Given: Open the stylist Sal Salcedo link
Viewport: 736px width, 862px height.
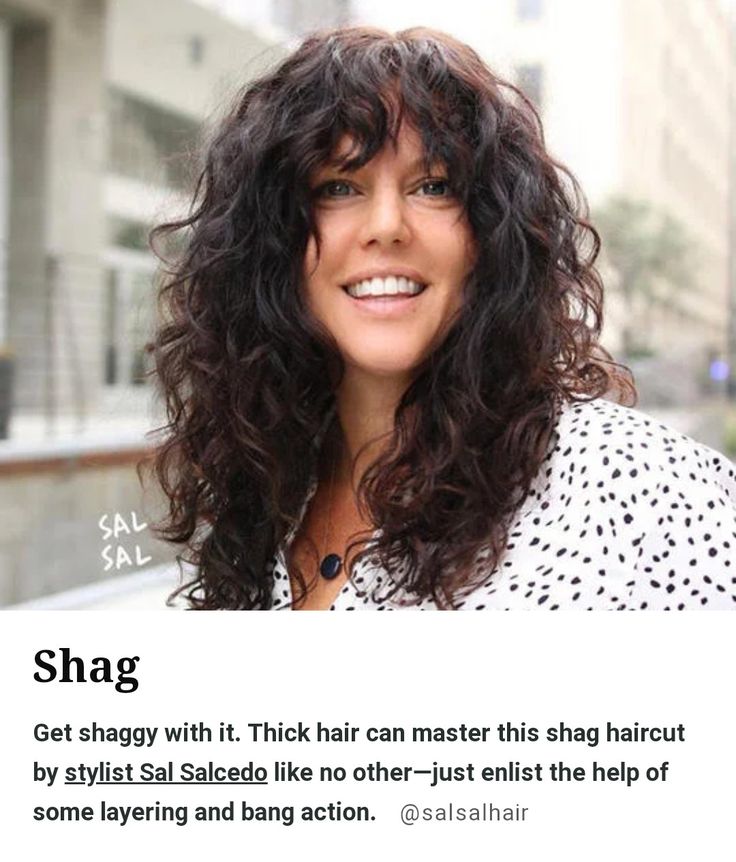Looking at the screenshot, I should (x=166, y=773).
